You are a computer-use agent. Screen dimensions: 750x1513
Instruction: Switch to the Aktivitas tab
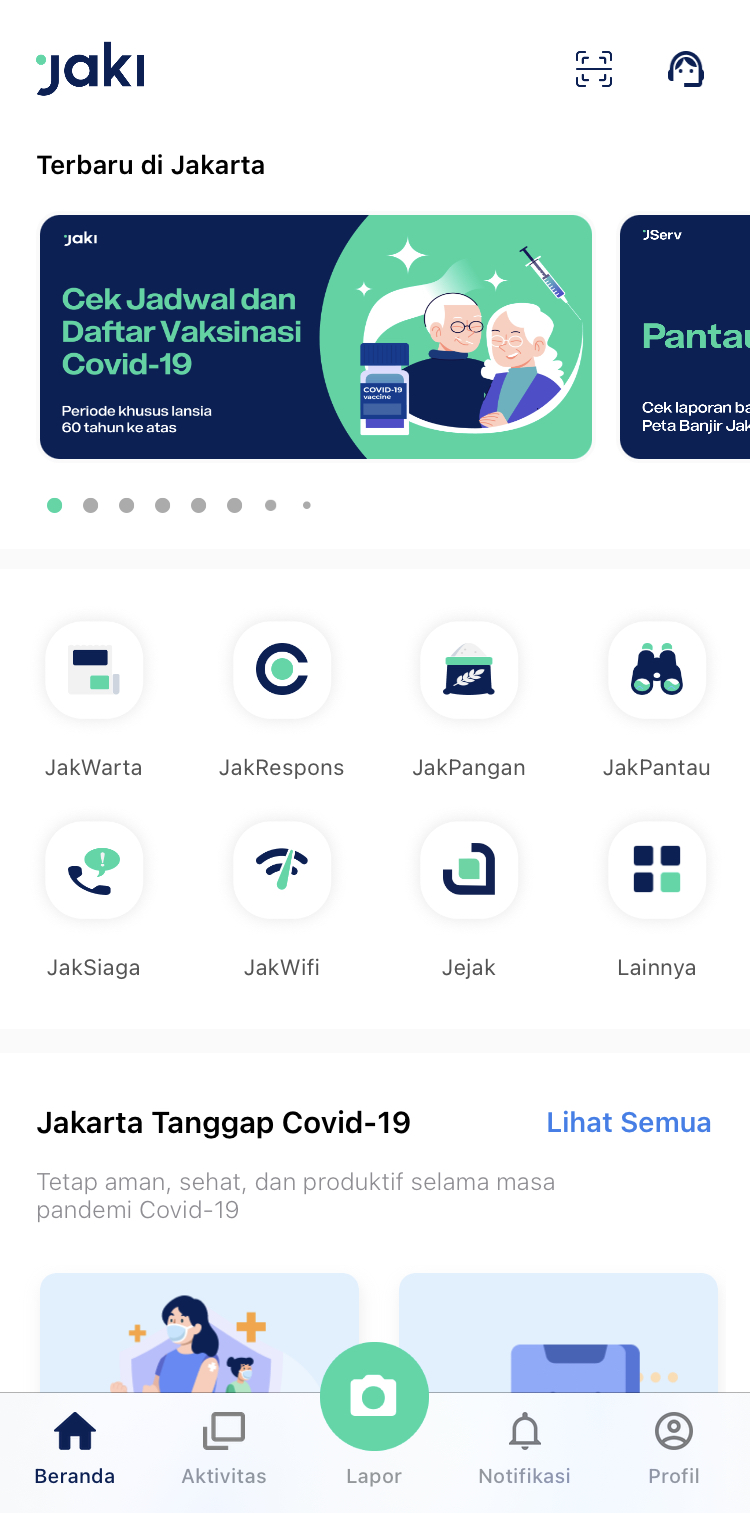pyautogui.click(x=224, y=1448)
